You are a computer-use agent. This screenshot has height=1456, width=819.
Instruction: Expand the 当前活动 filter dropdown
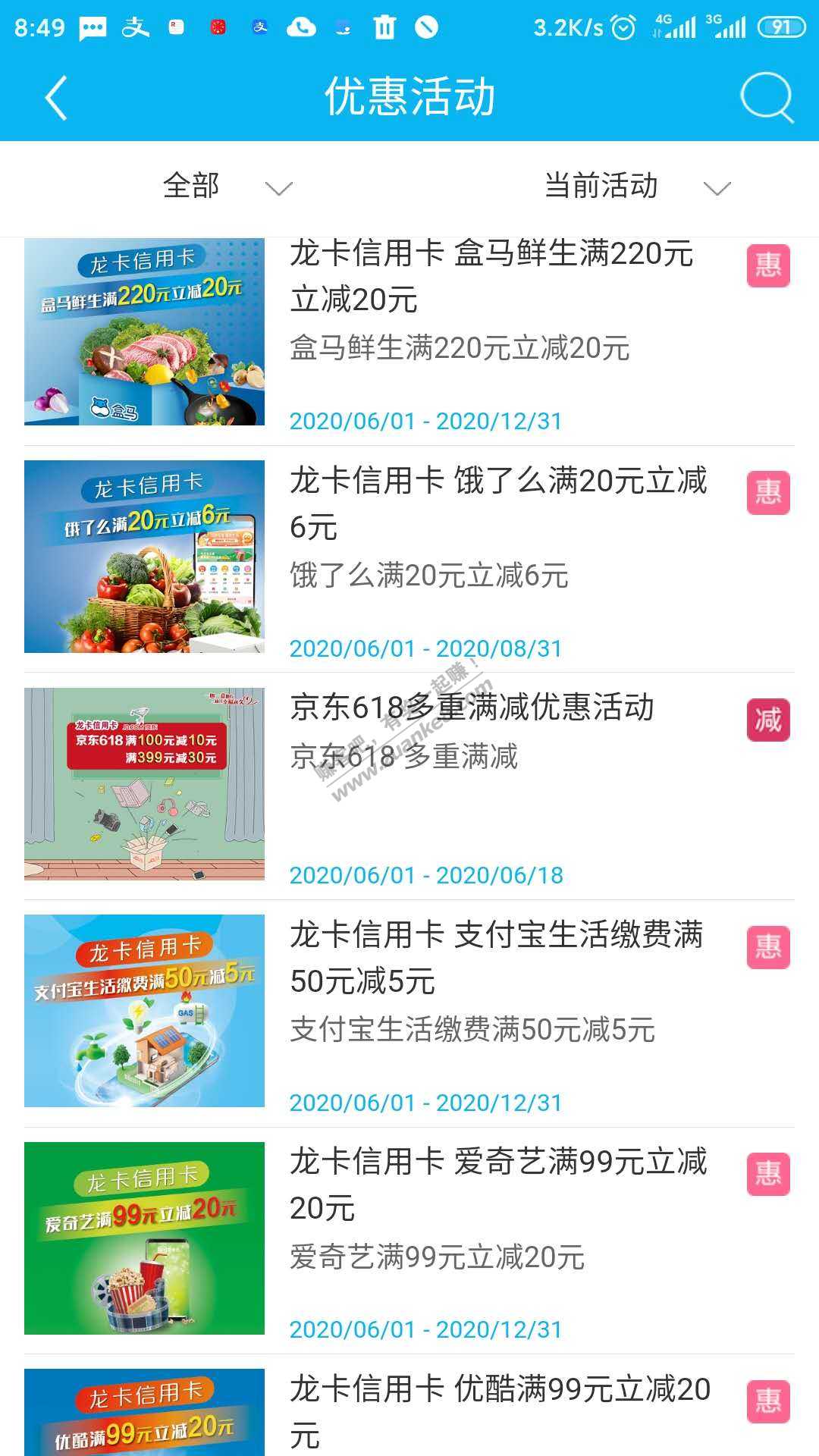coord(635,187)
